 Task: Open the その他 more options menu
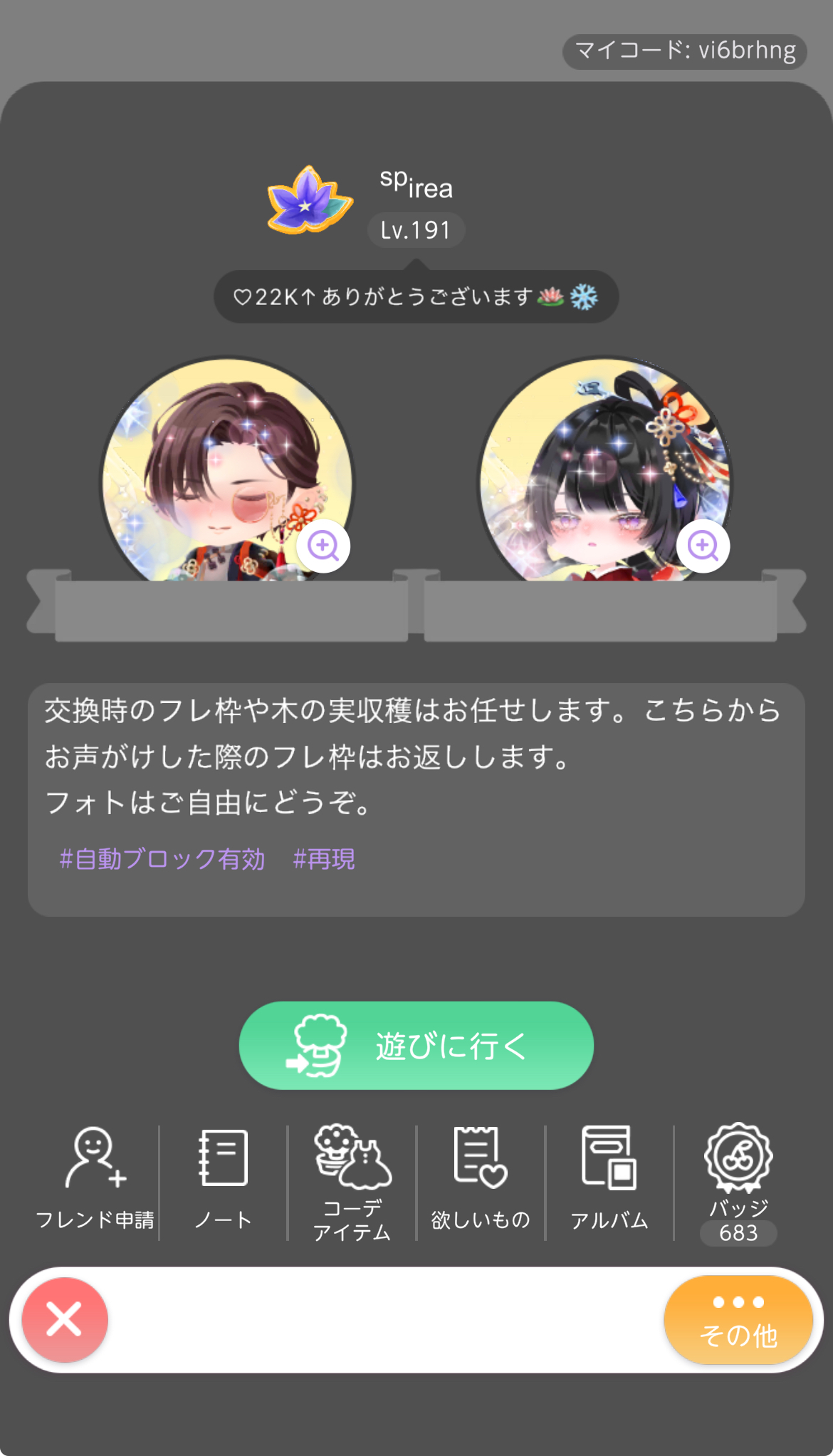738,1320
